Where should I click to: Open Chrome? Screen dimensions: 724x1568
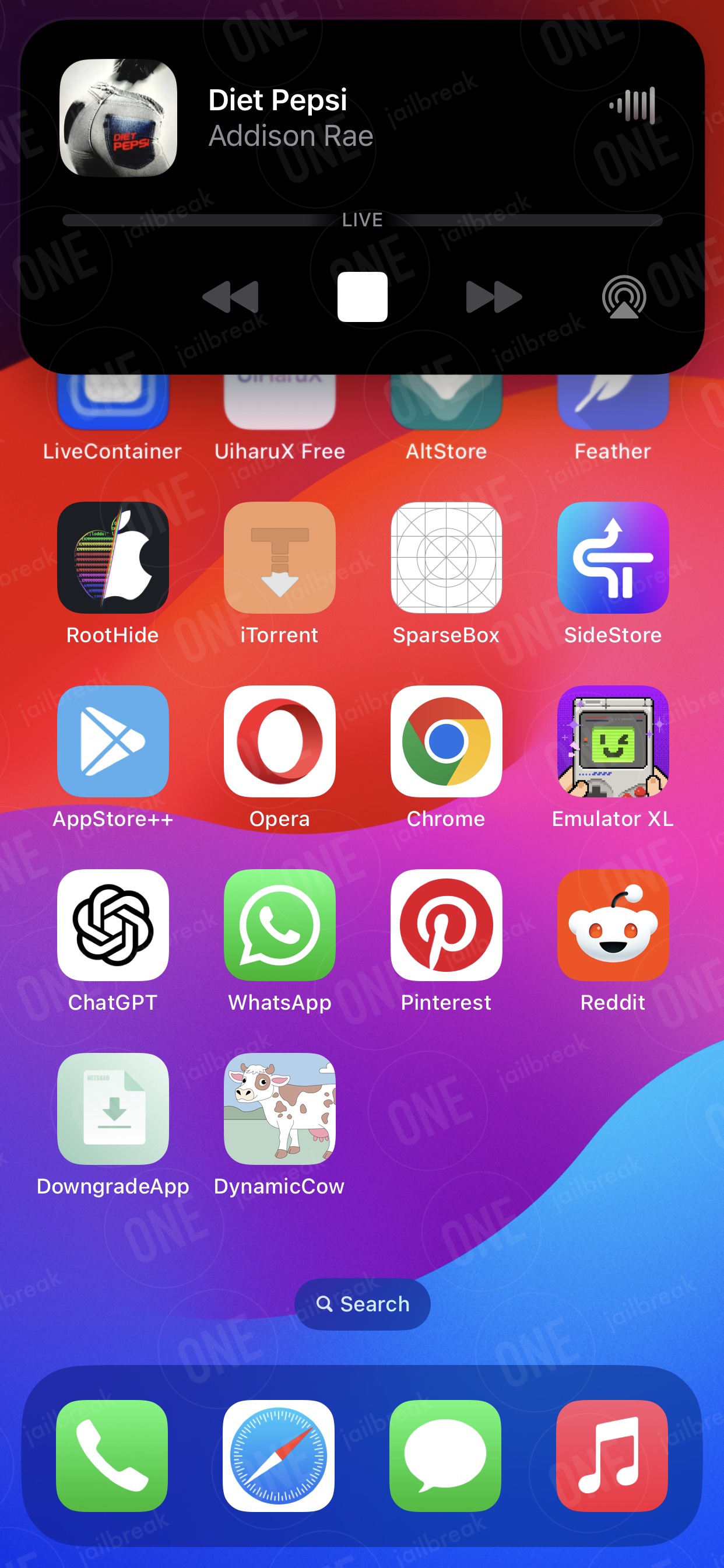click(x=446, y=741)
